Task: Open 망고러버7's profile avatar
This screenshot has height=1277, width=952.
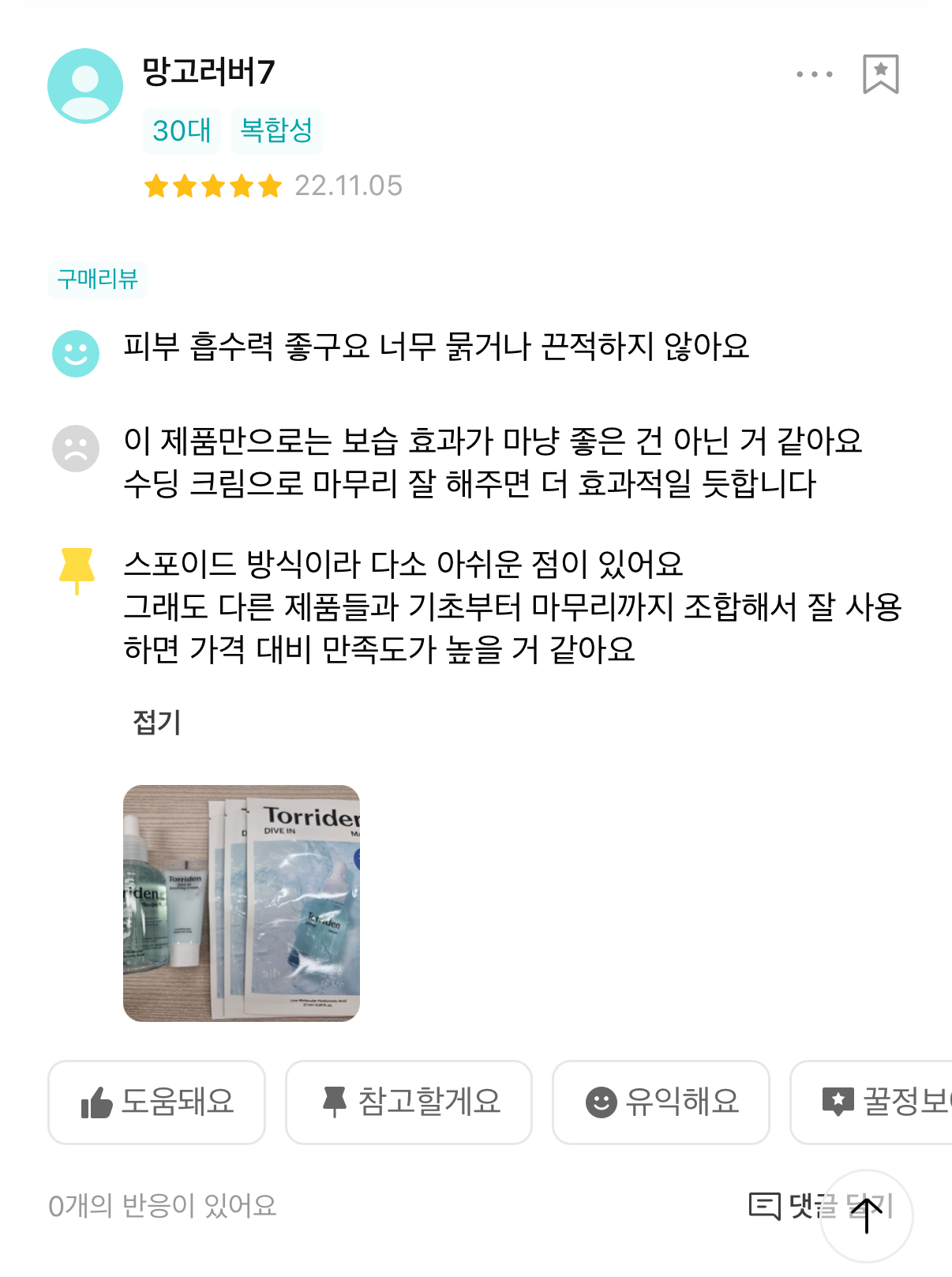Action: pyautogui.click(x=85, y=86)
